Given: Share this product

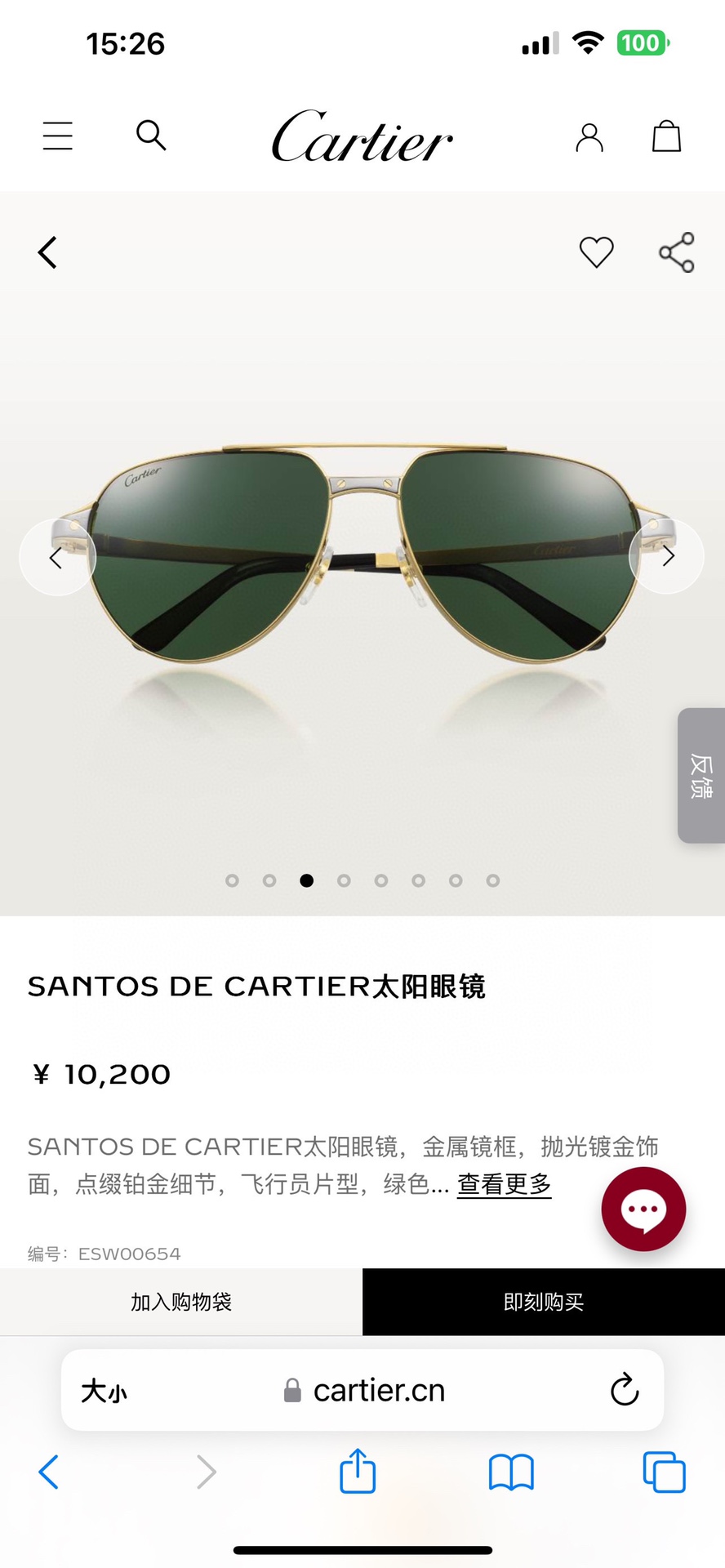Looking at the screenshot, I should pyautogui.click(x=676, y=252).
